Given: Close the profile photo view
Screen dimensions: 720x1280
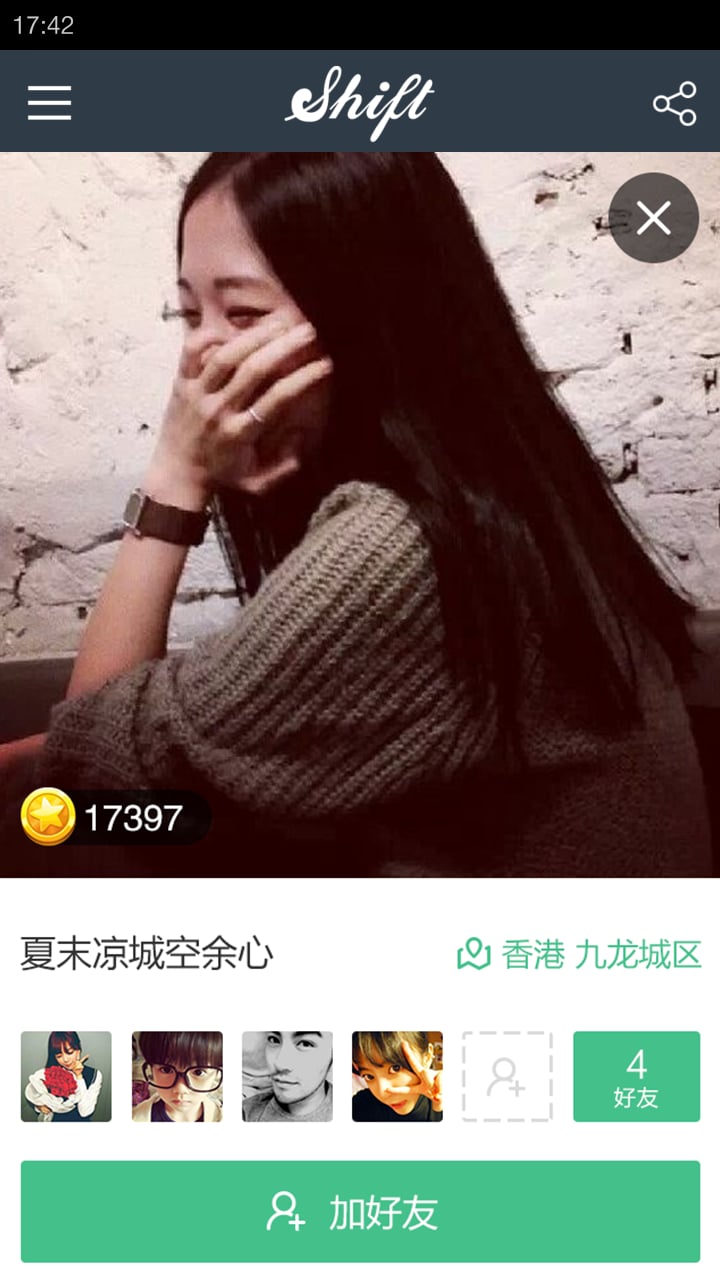Looking at the screenshot, I should click(653, 218).
